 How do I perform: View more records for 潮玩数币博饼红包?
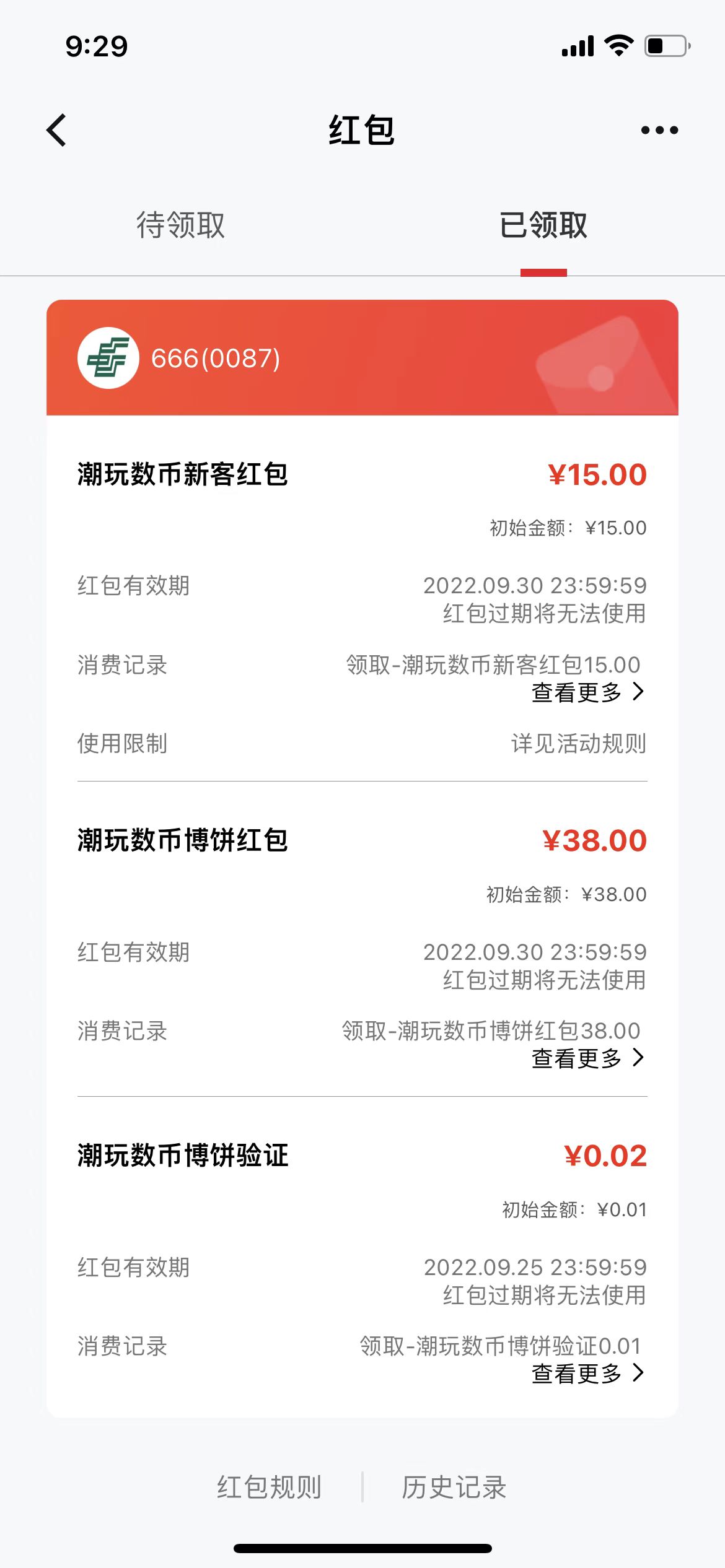click(587, 1058)
